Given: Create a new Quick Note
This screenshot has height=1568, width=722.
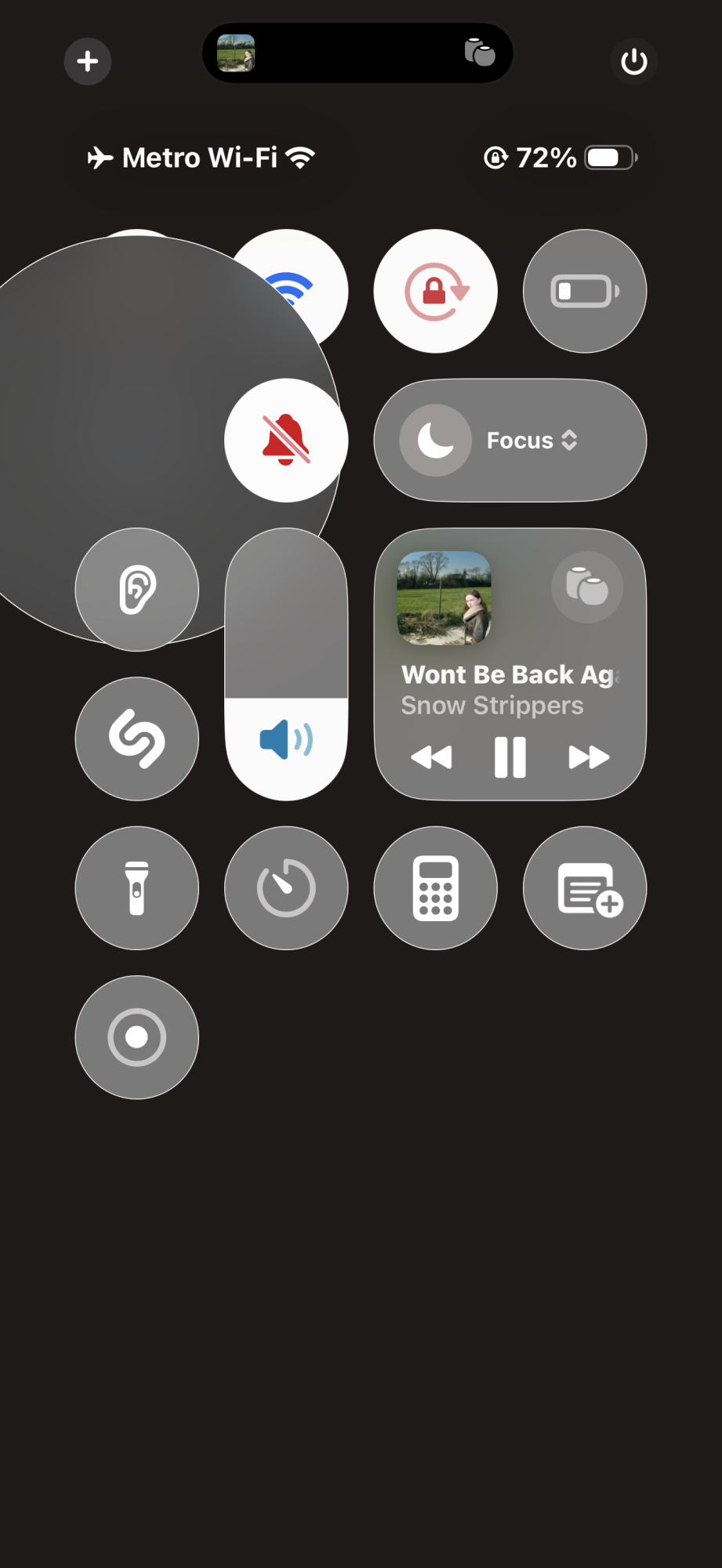Looking at the screenshot, I should pos(585,888).
